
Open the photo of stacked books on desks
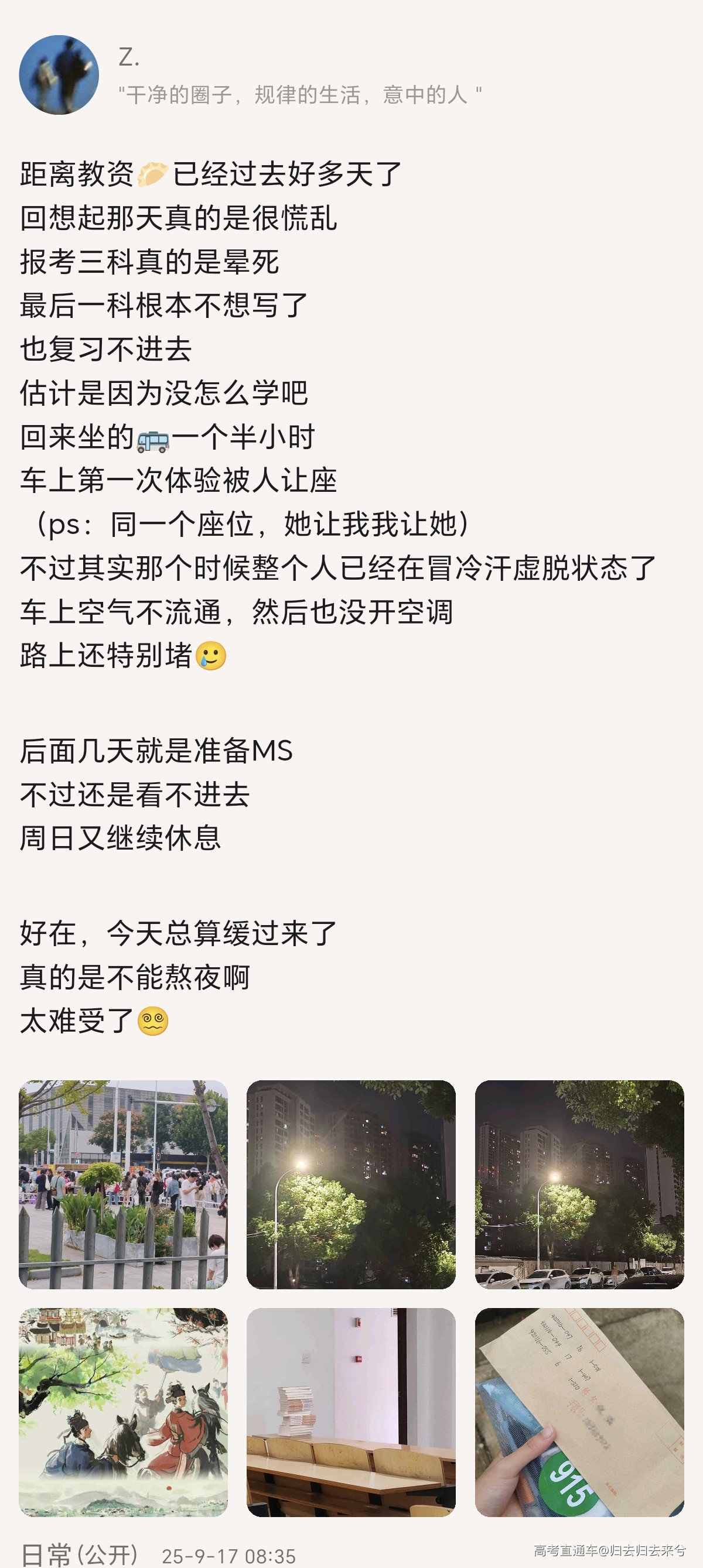coord(351,1412)
